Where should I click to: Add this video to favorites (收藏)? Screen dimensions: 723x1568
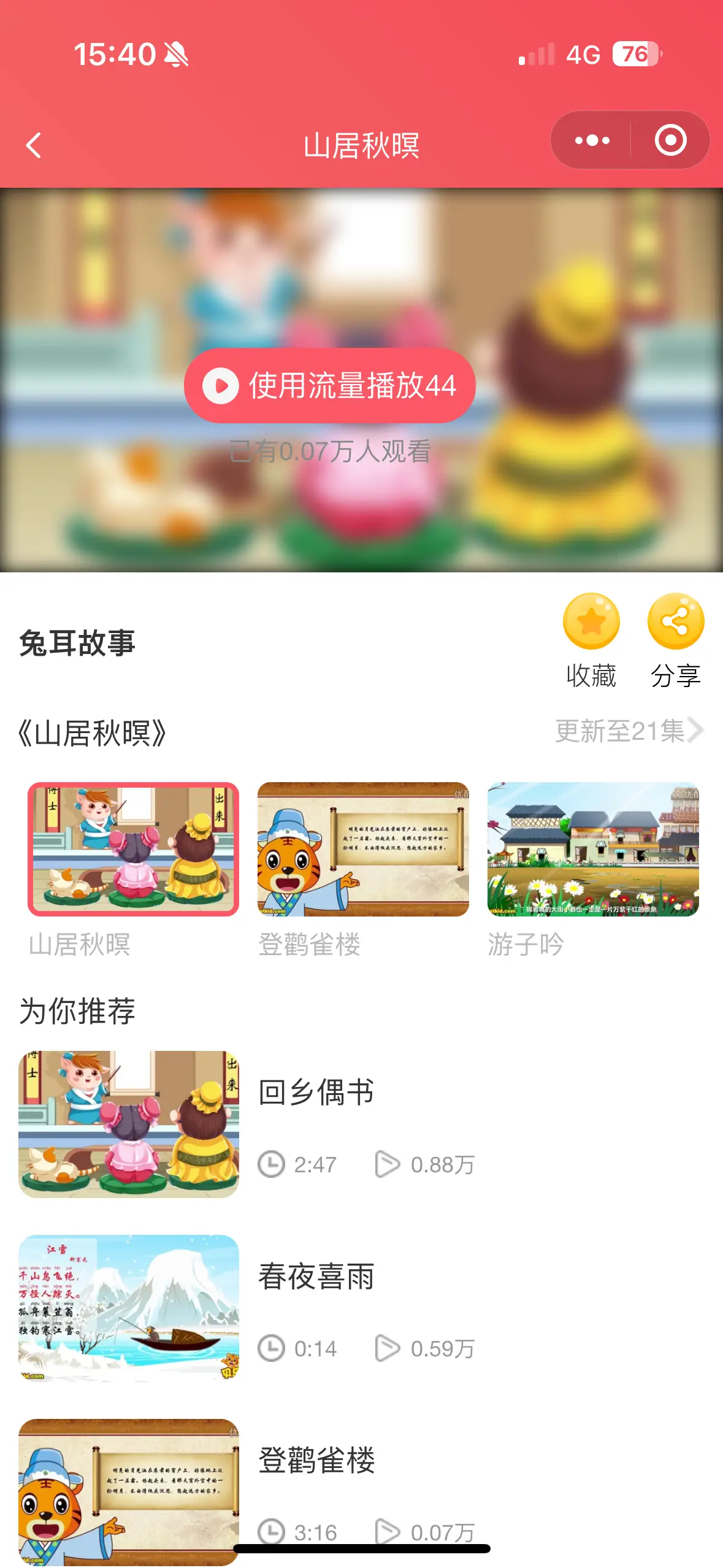point(591,639)
